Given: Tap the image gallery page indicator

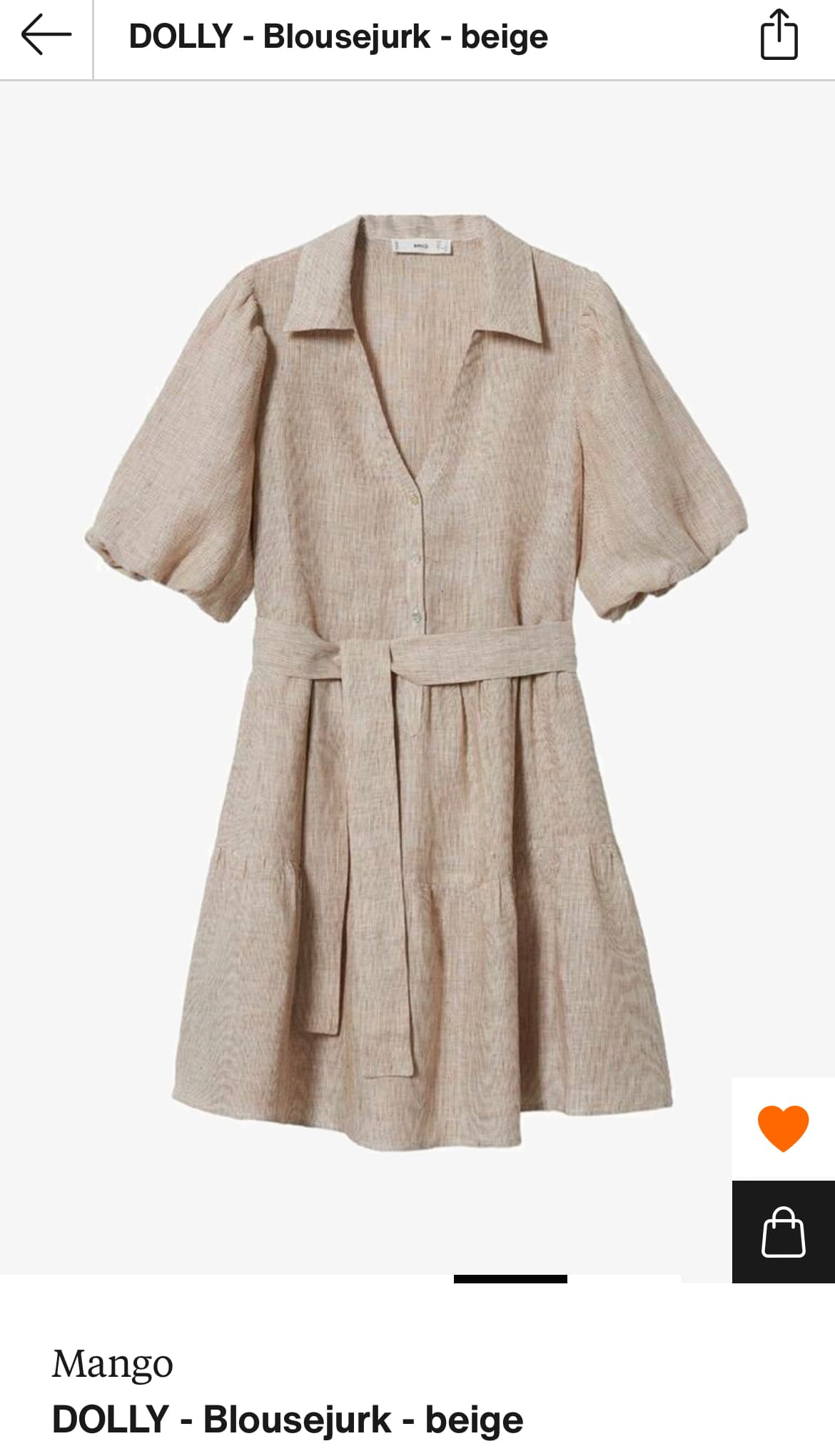Looking at the screenshot, I should click(510, 1278).
